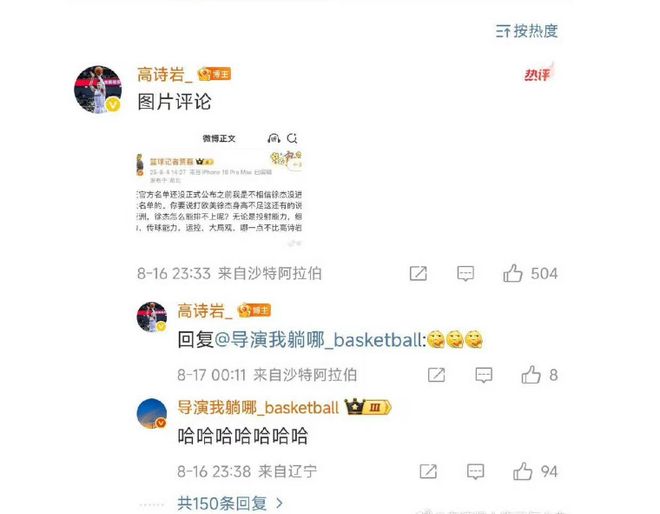Viewport: 660px width, 514px height.
Task: Expand 共150条回复 replies
Action: (230, 502)
